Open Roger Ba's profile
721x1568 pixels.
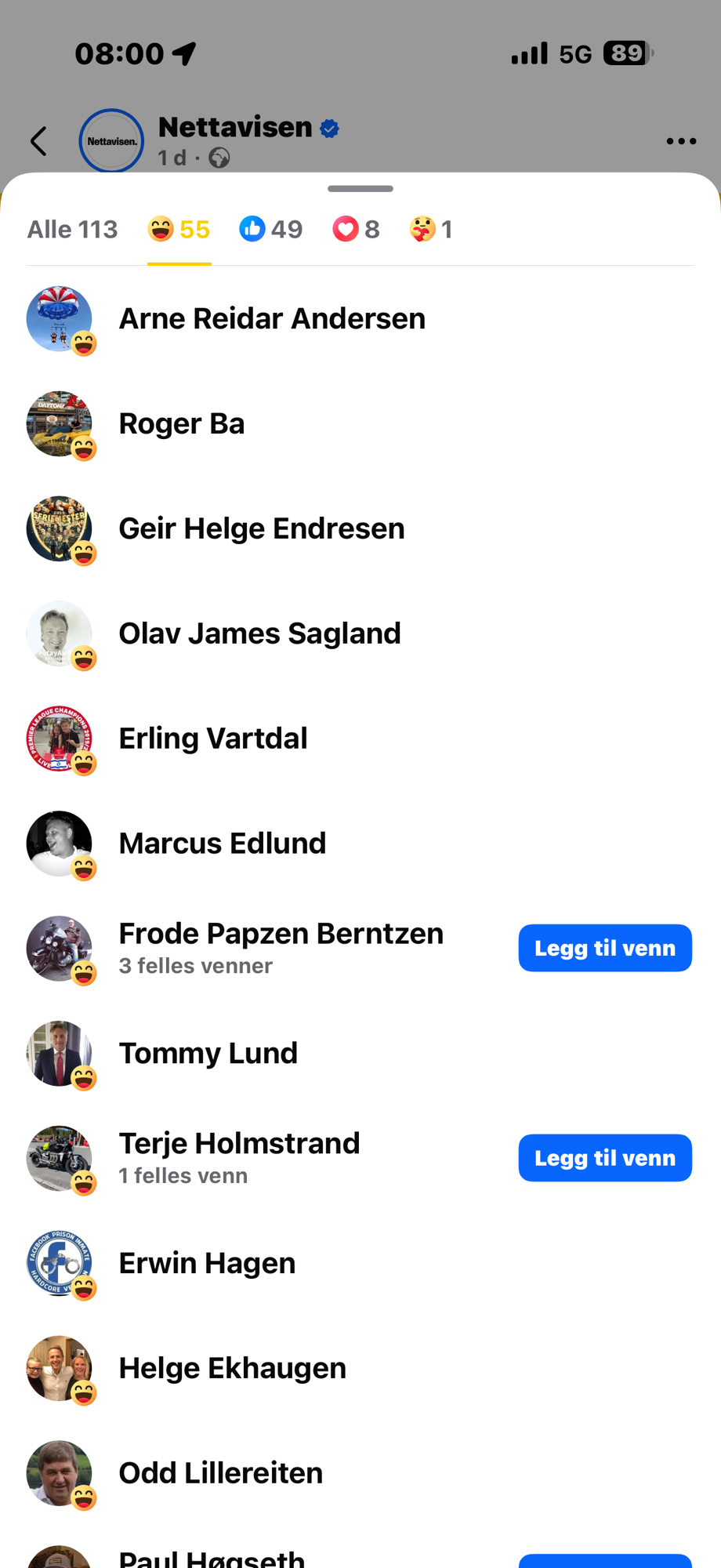click(x=181, y=424)
